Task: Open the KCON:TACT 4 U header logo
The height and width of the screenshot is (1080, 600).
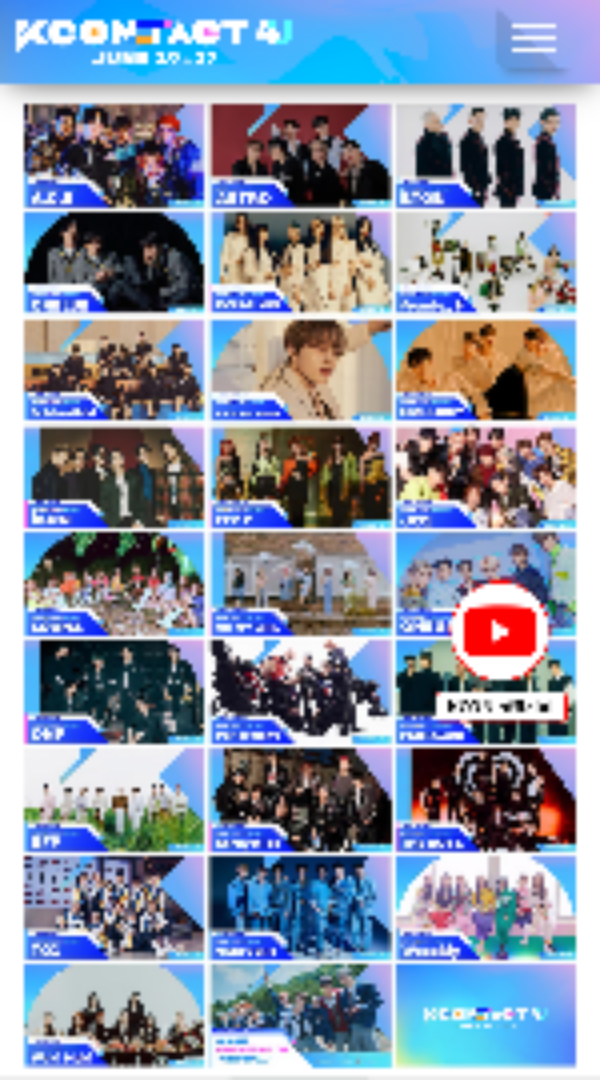Action: pyautogui.click(x=152, y=40)
